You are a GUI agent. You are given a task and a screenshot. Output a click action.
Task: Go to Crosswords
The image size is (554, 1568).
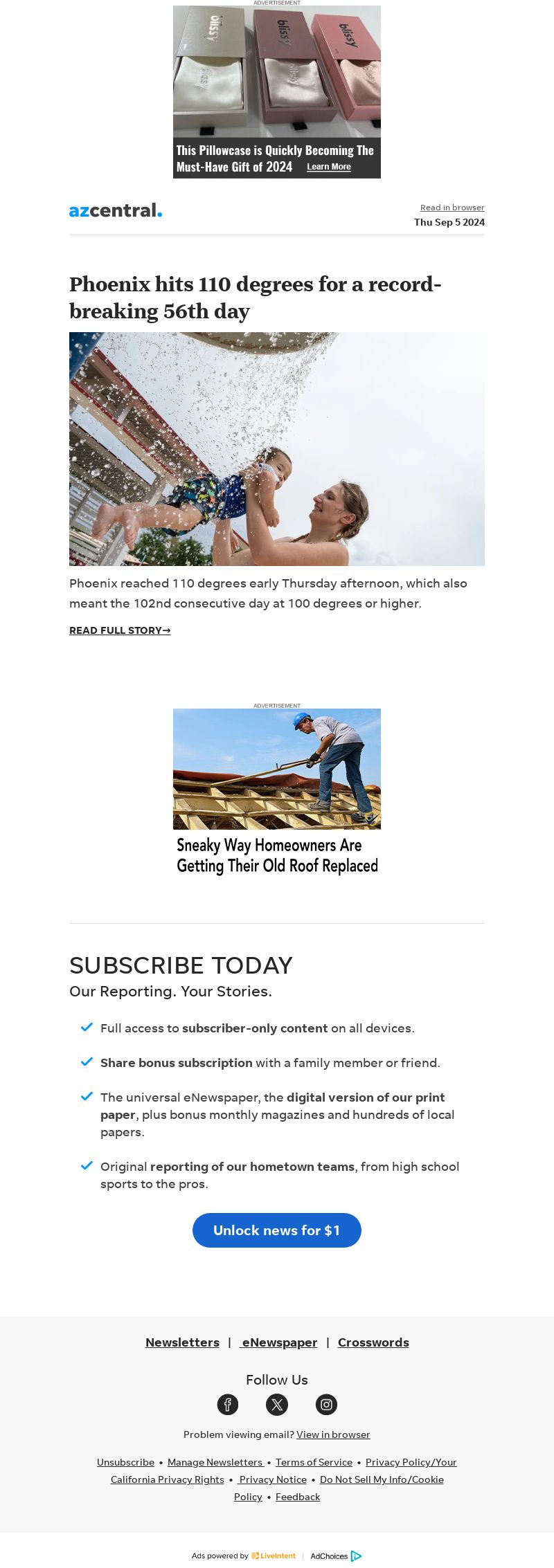point(373,1342)
